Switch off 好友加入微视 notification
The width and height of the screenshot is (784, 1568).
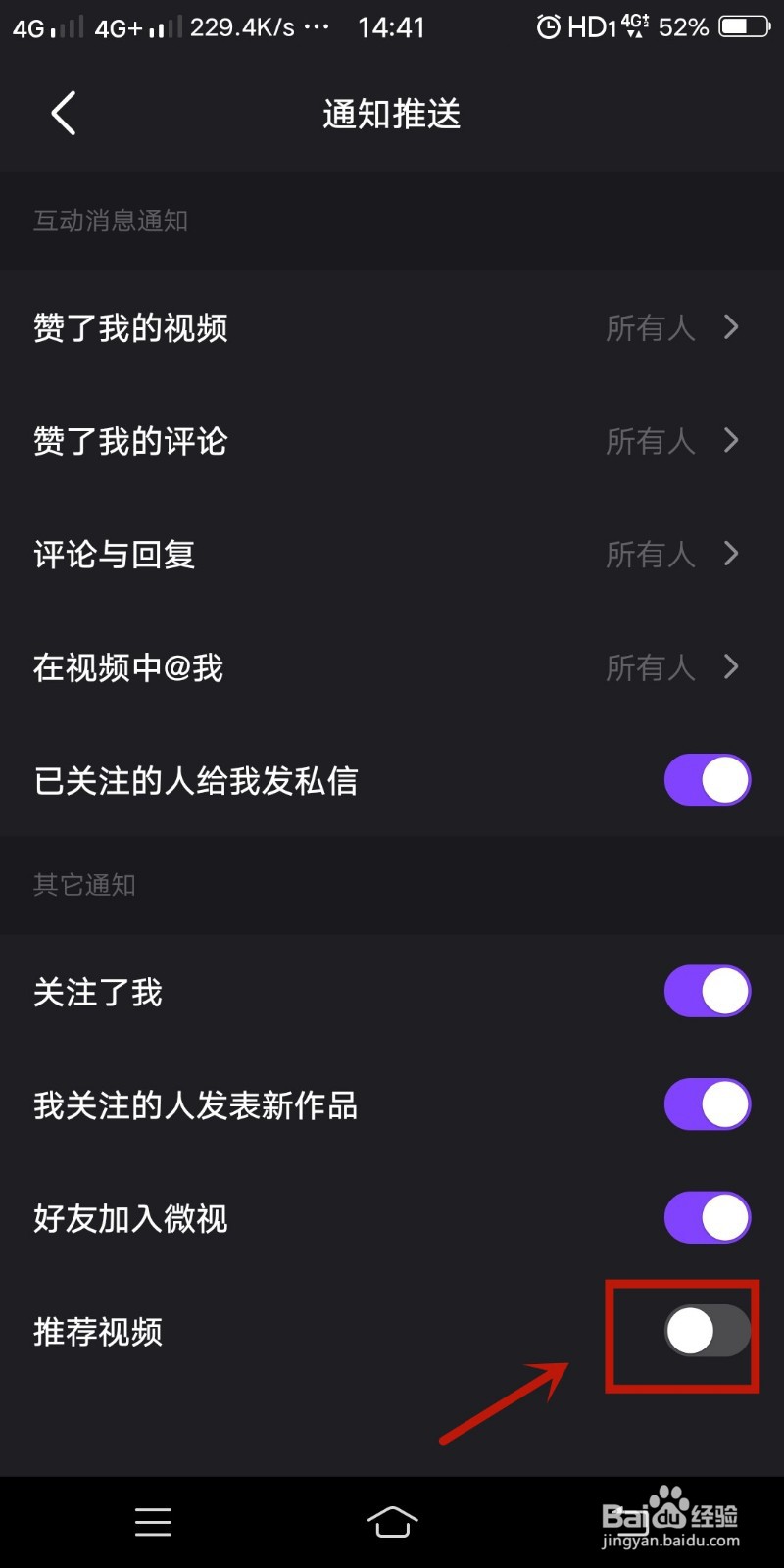point(708,1218)
